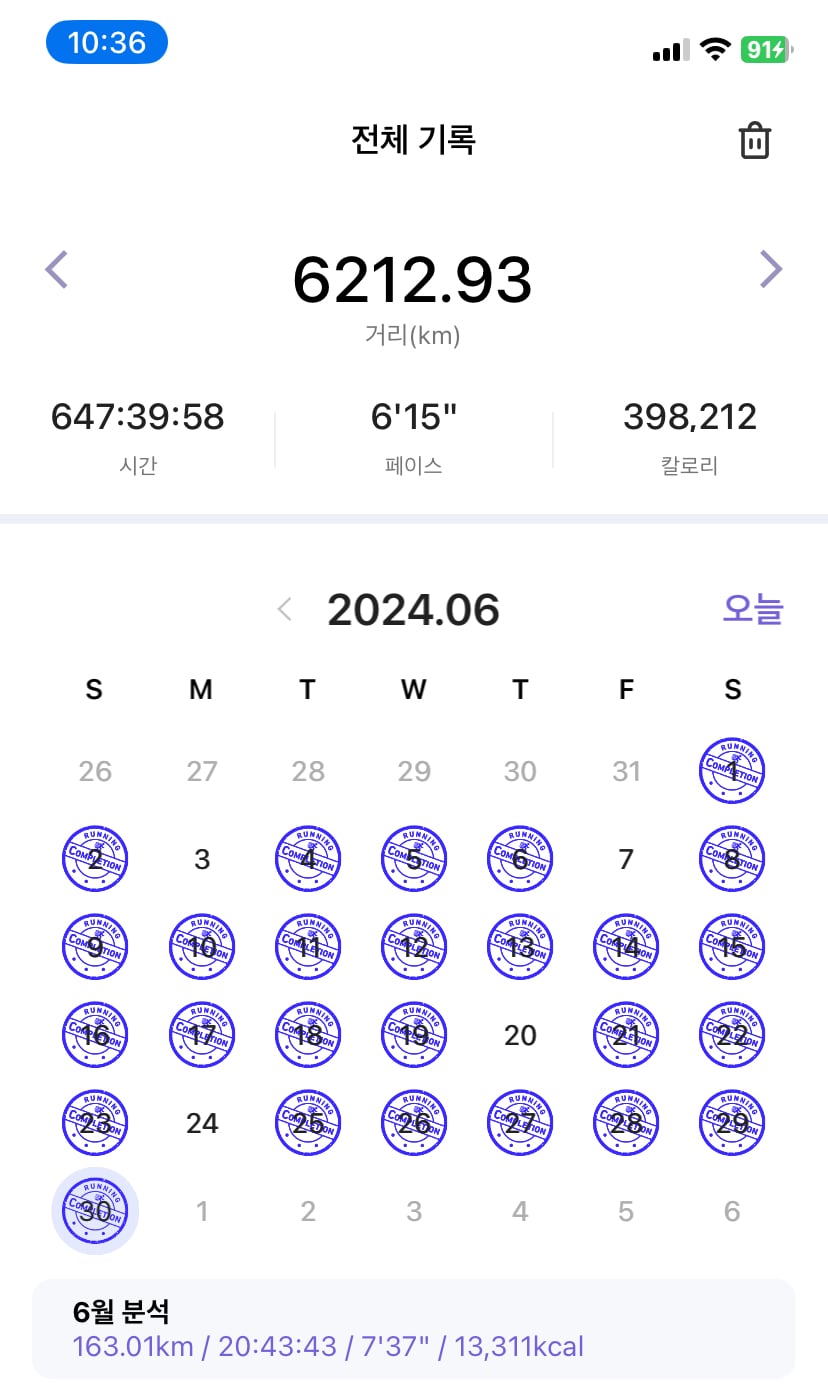Screen dimensions: 828x1398
Task: View the June 27 running record
Action: 520,1123
